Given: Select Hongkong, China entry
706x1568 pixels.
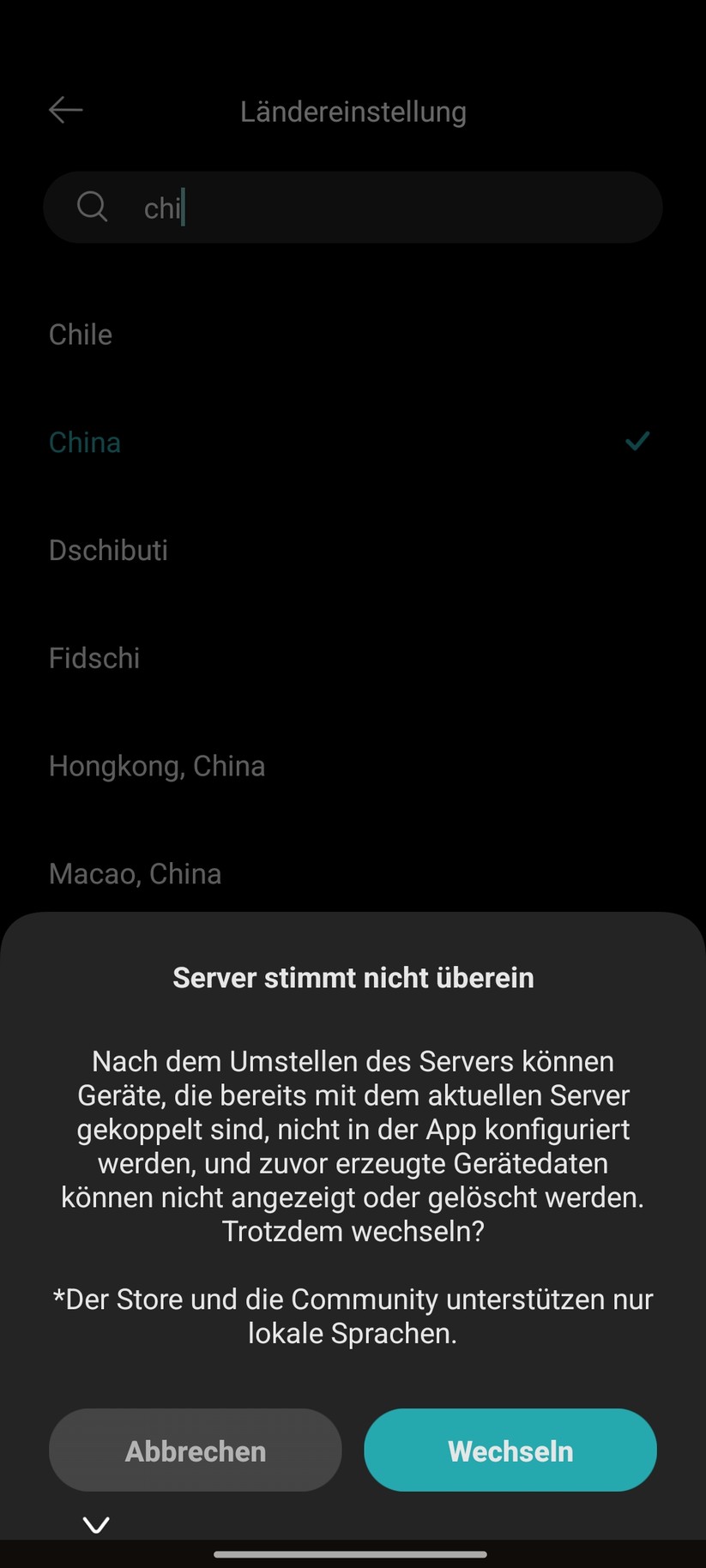Looking at the screenshot, I should click(157, 765).
